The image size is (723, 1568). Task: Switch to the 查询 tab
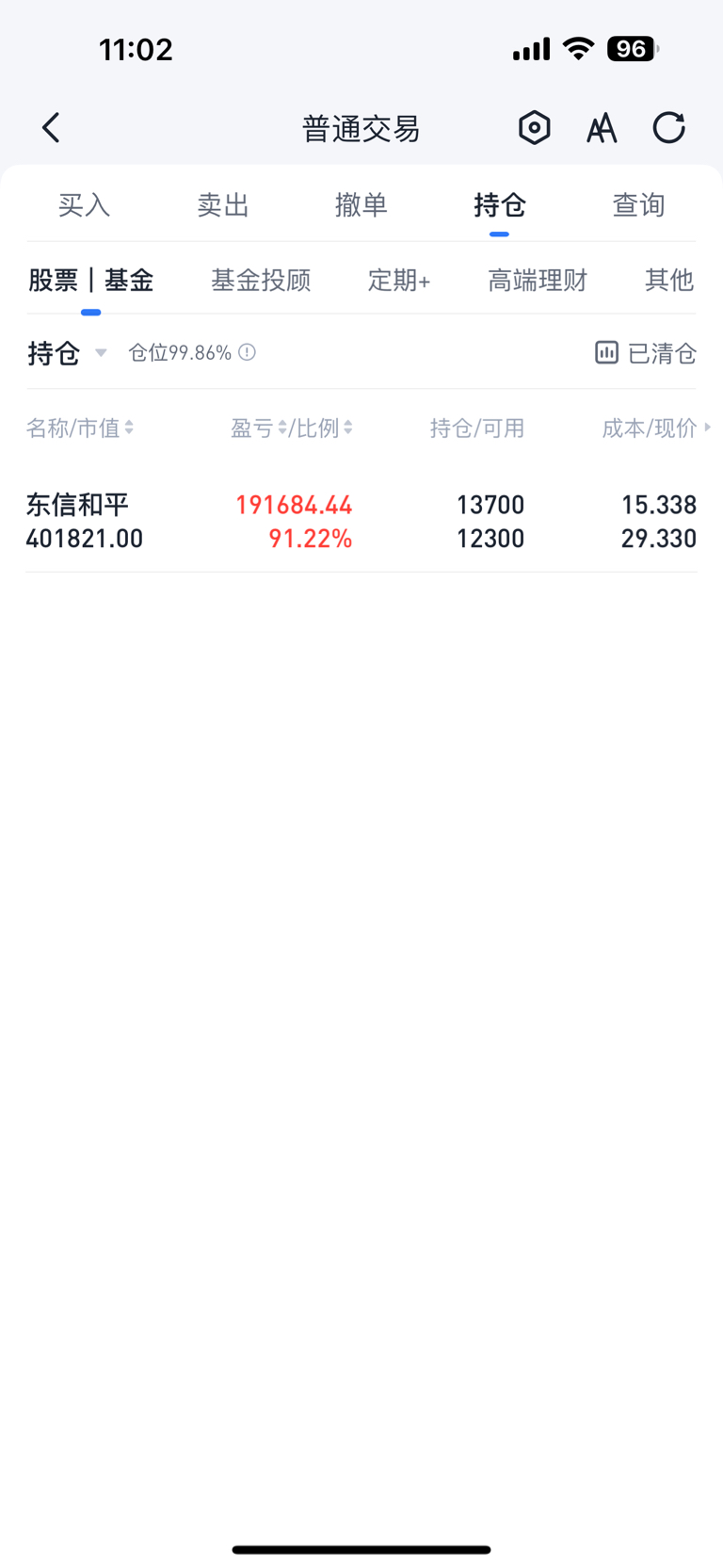pos(638,205)
